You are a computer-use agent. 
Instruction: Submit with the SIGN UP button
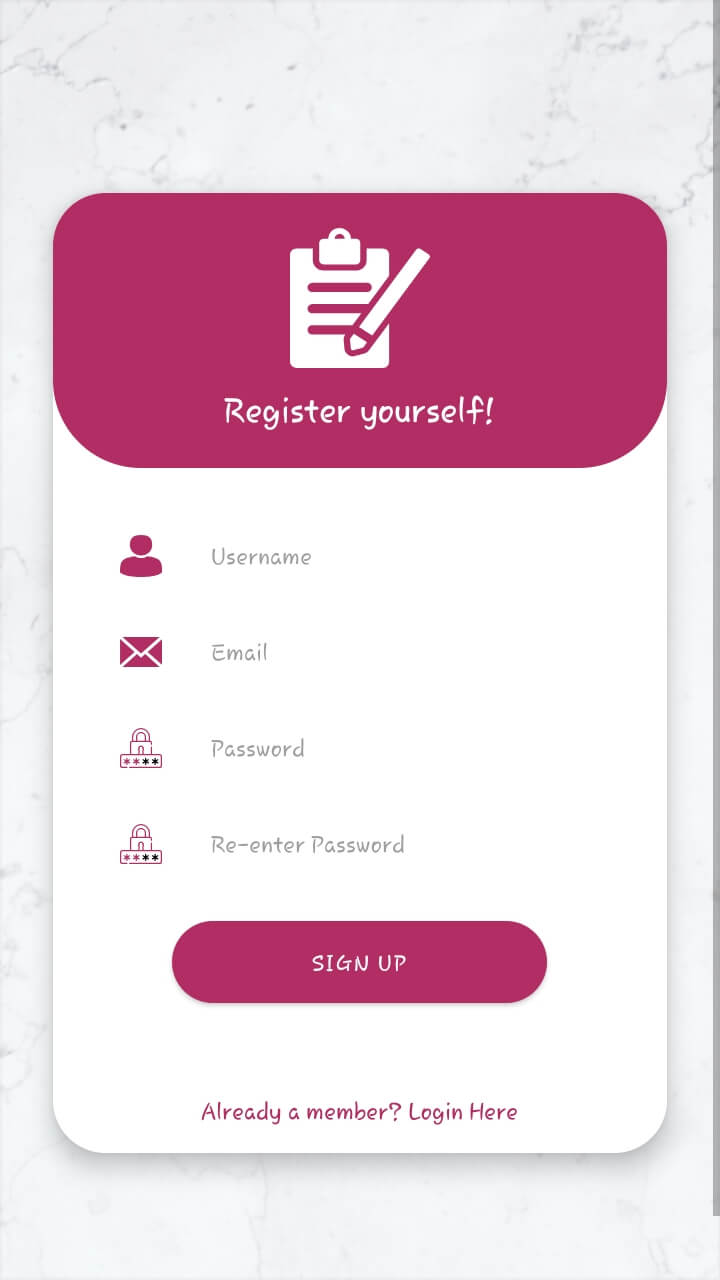[359, 962]
